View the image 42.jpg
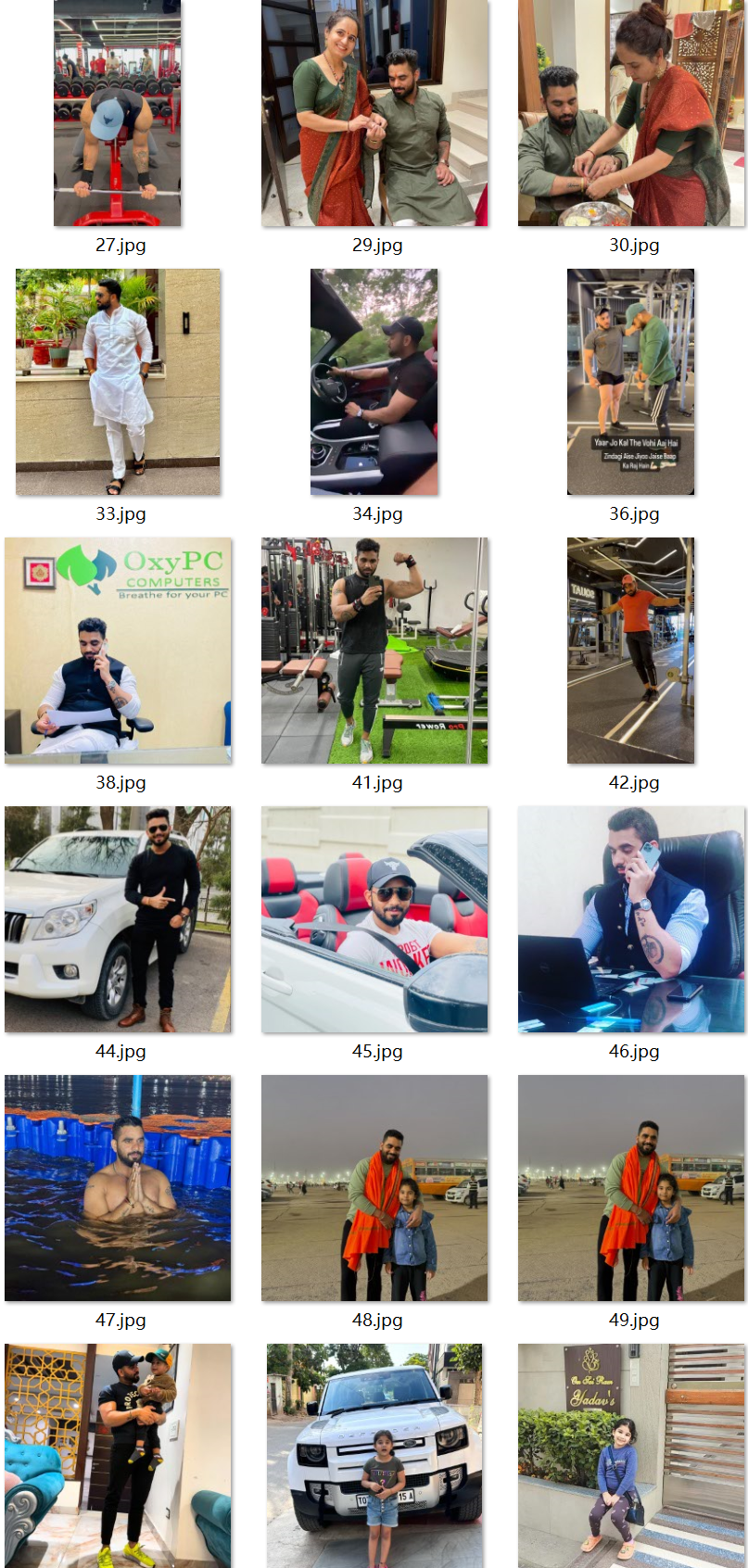The height and width of the screenshot is (1568, 748). [x=631, y=651]
